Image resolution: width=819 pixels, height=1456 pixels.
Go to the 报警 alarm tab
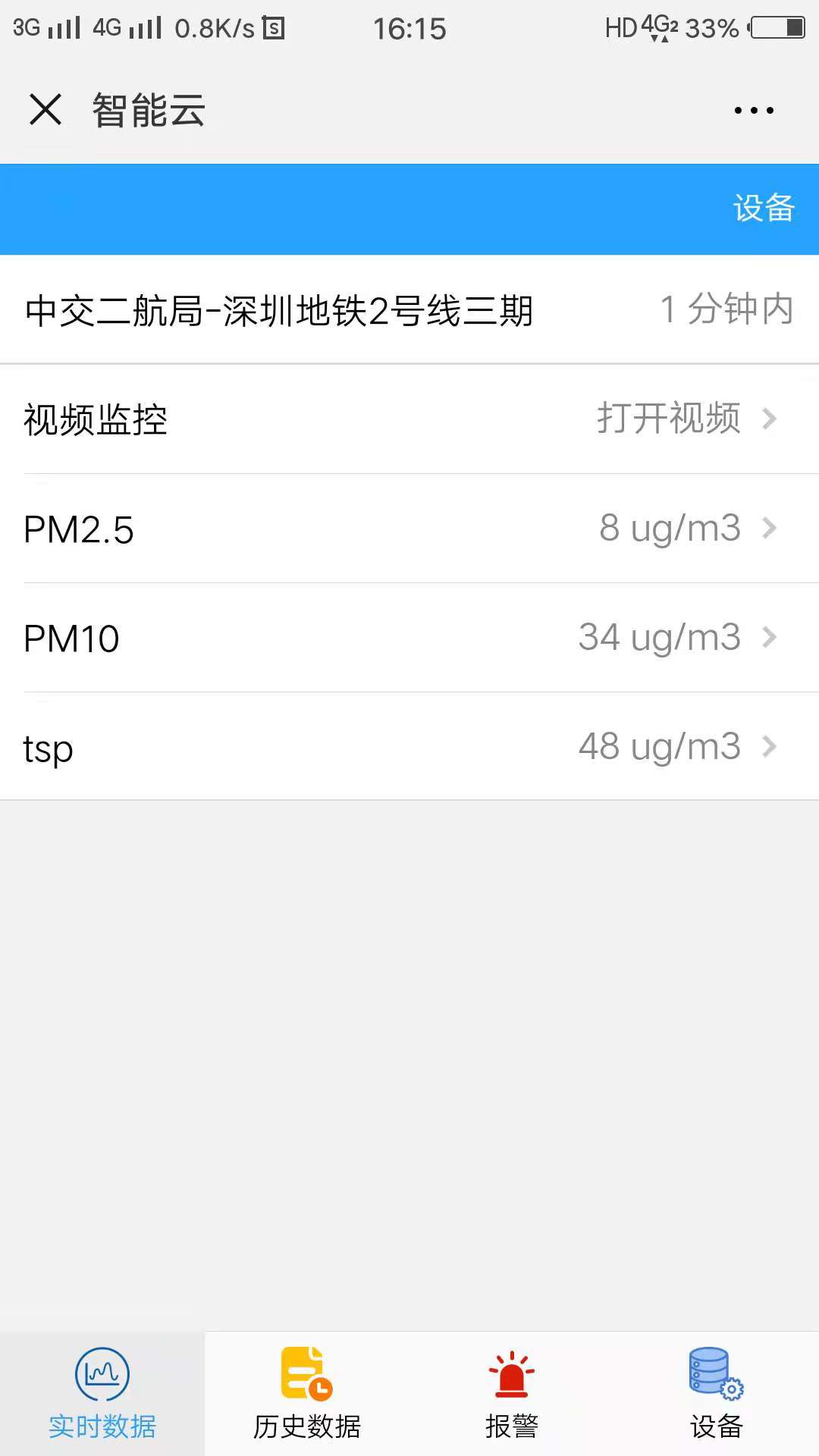point(512,1394)
